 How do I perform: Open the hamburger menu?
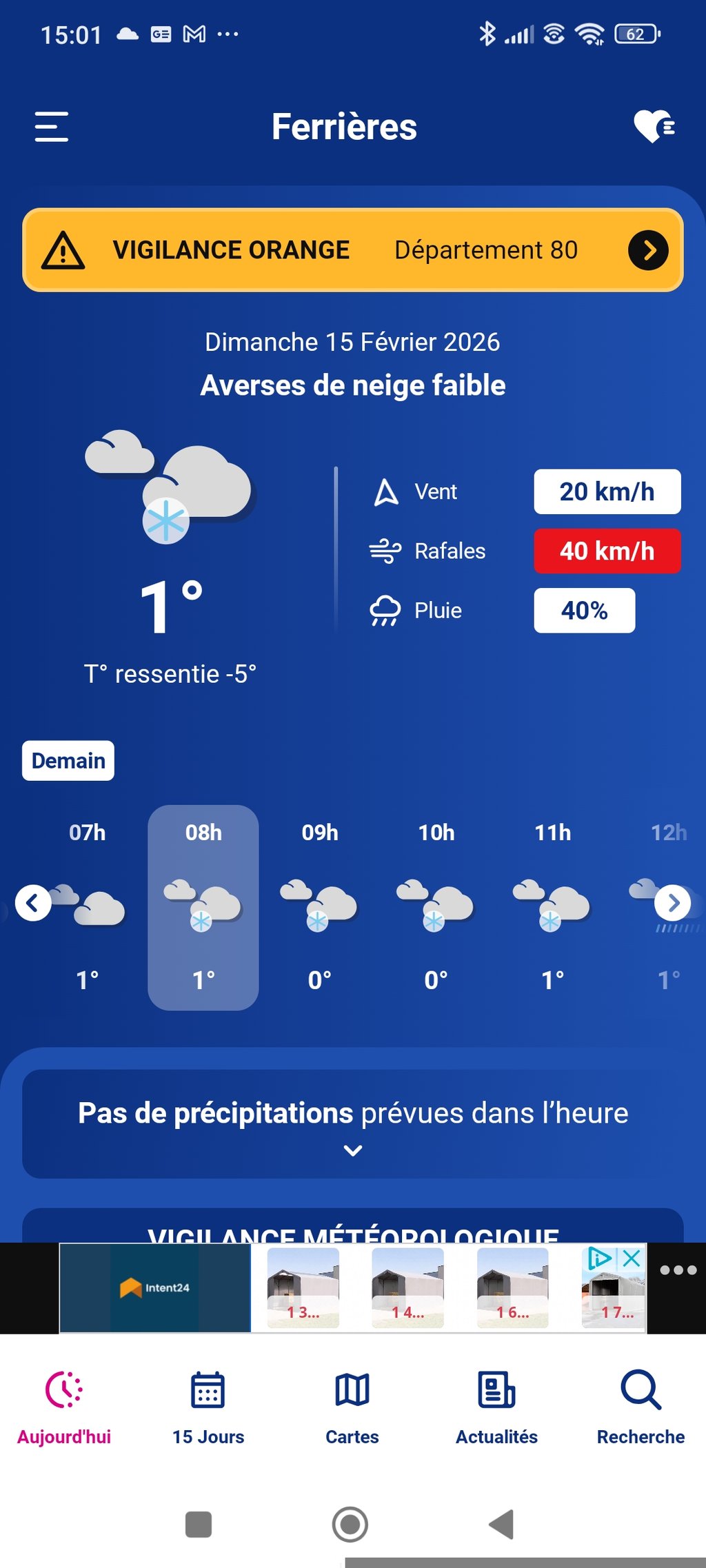[x=52, y=127]
